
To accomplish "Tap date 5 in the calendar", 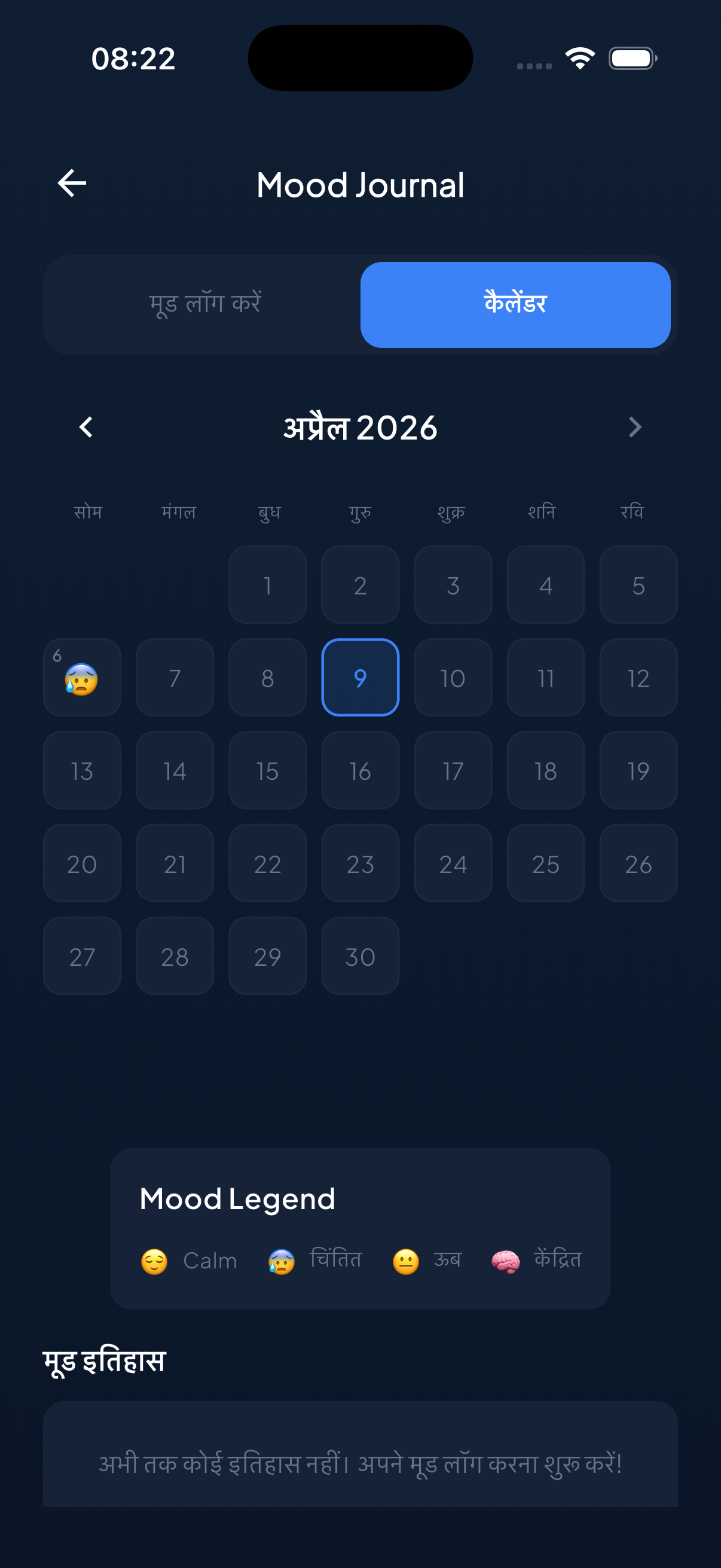I will 638,584.
